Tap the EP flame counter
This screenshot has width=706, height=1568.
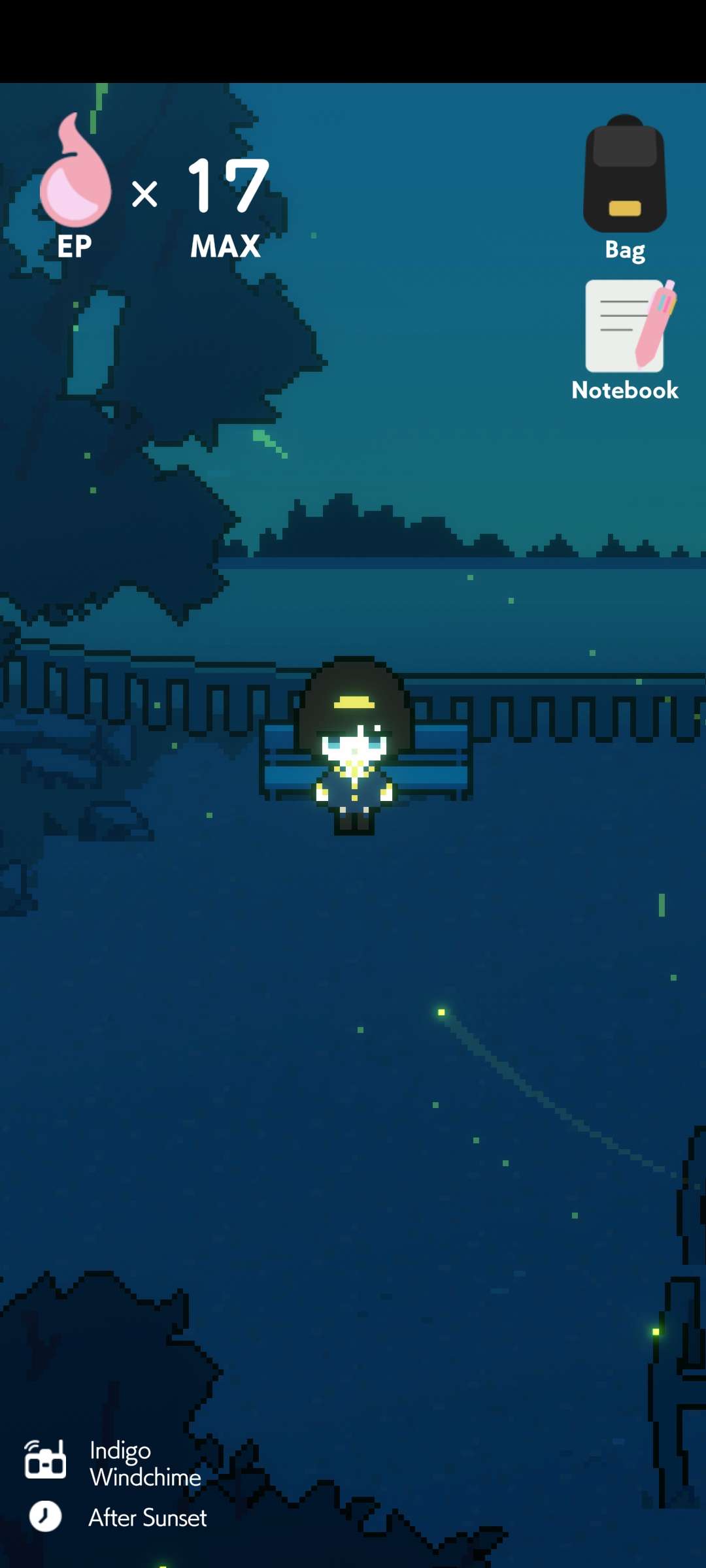pos(76,185)
